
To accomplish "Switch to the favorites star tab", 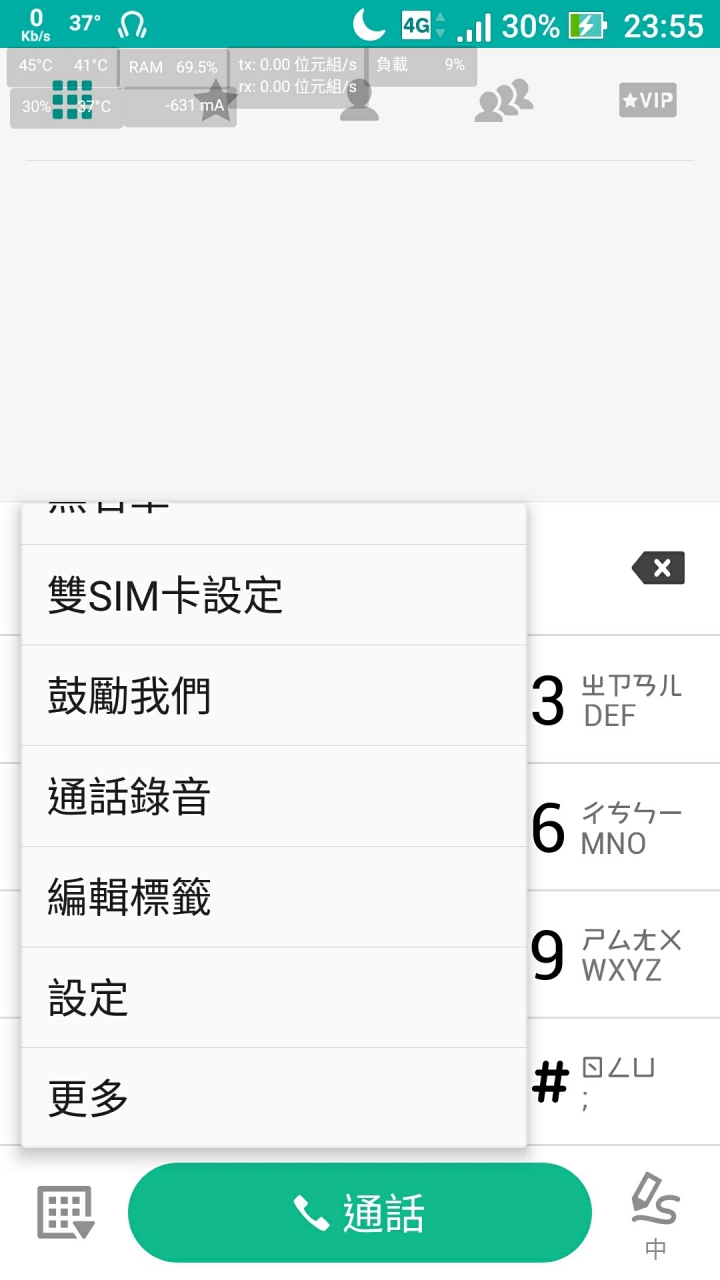I will [215, 100].
